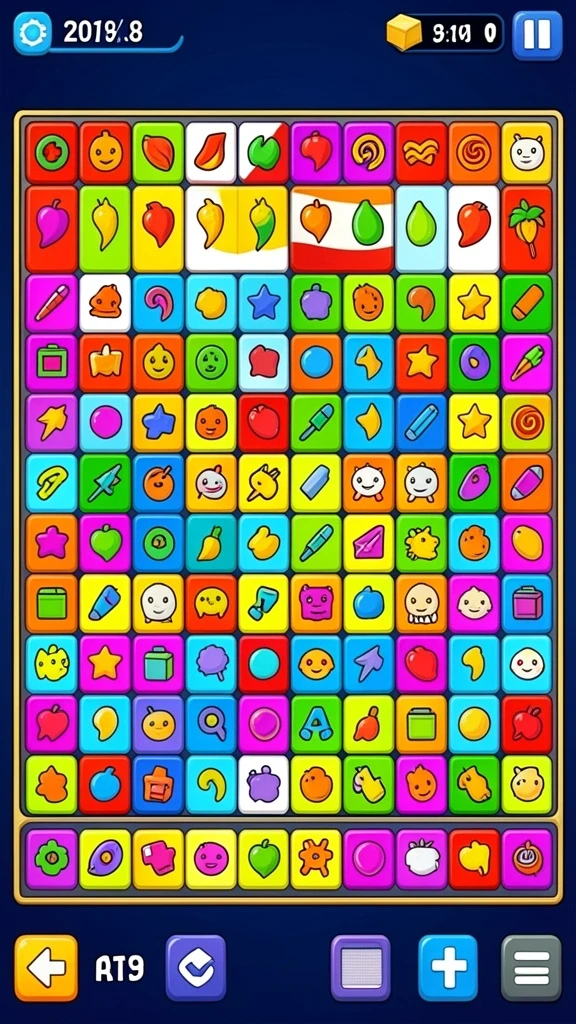
Task: Open the settings gear
Action: [32, 33]
